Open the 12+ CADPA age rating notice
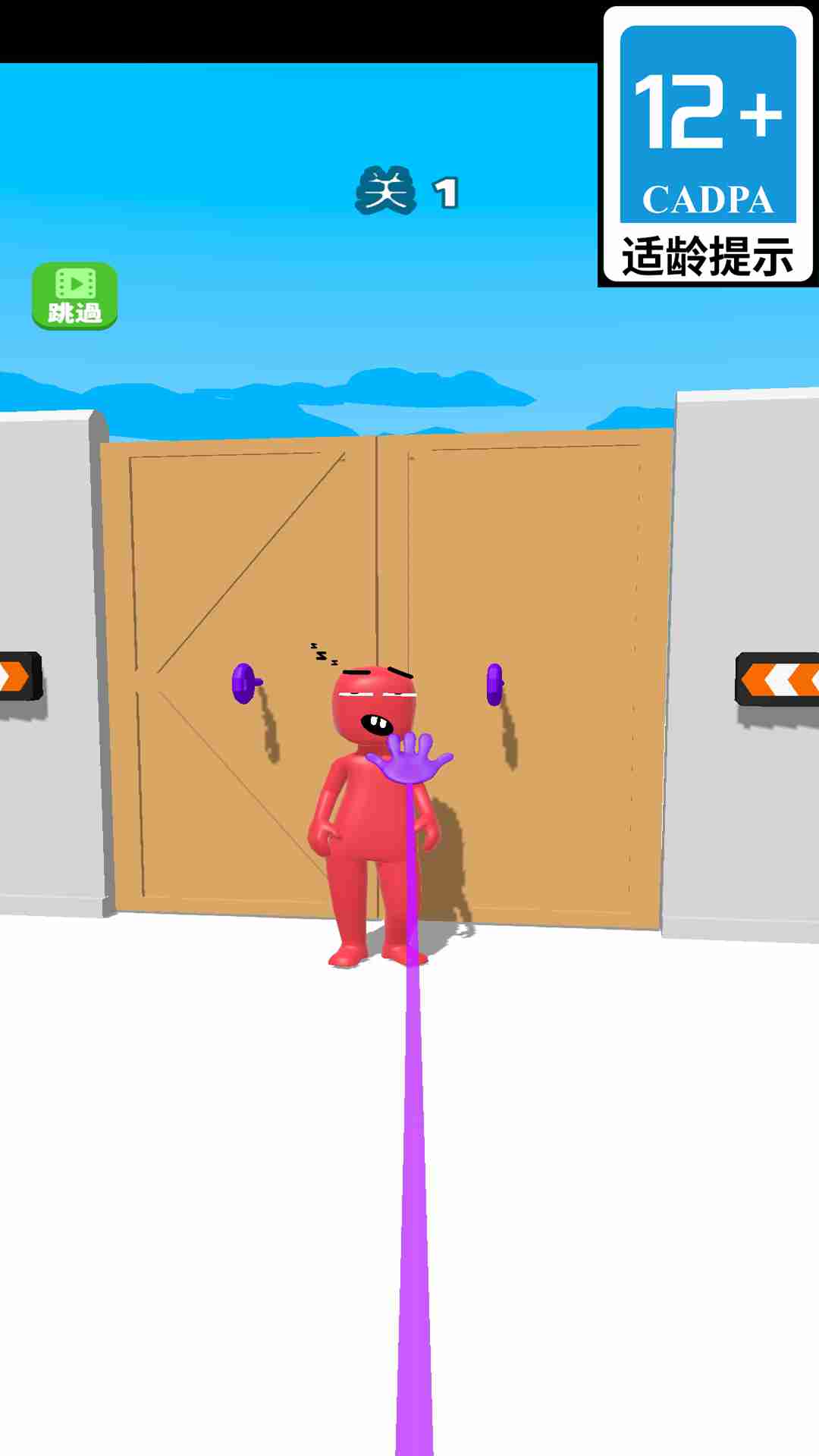Screen dimensions: 819x1456 [708, 146]
